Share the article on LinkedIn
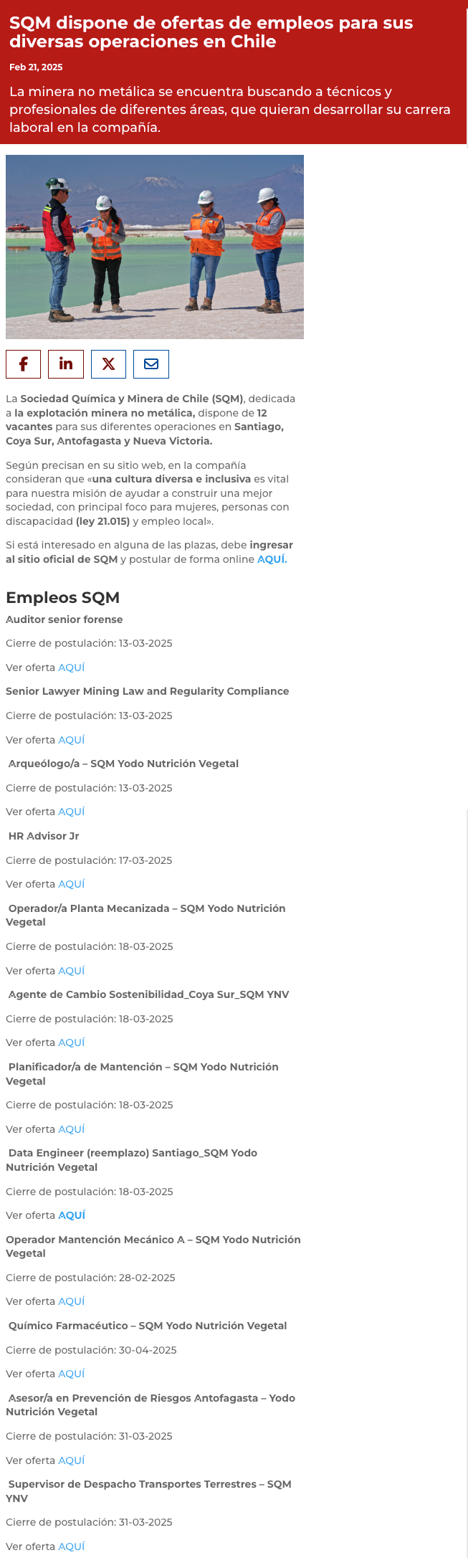This screenshot has width=468, height=1568. click(x=66, y=364)
